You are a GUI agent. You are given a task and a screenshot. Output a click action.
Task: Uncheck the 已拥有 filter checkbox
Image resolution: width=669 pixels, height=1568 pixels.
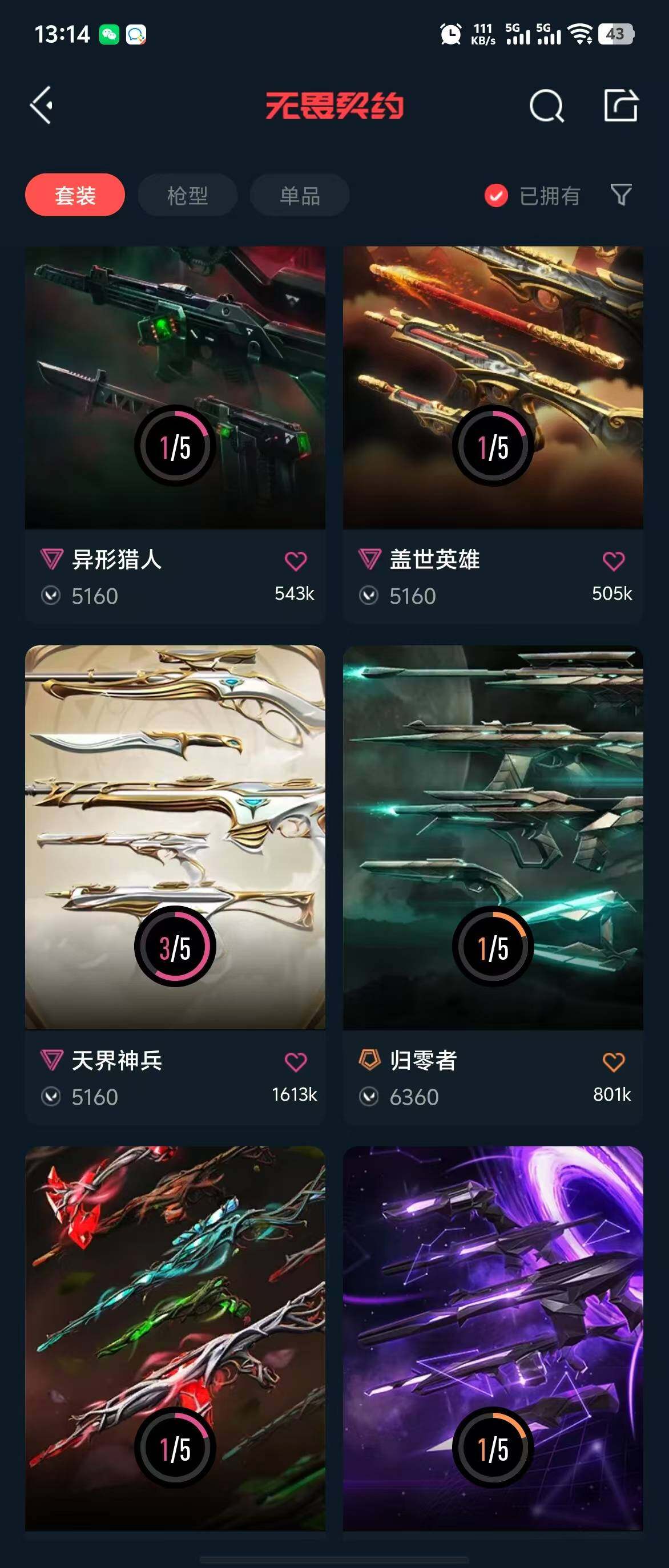[x=496, y=196]
